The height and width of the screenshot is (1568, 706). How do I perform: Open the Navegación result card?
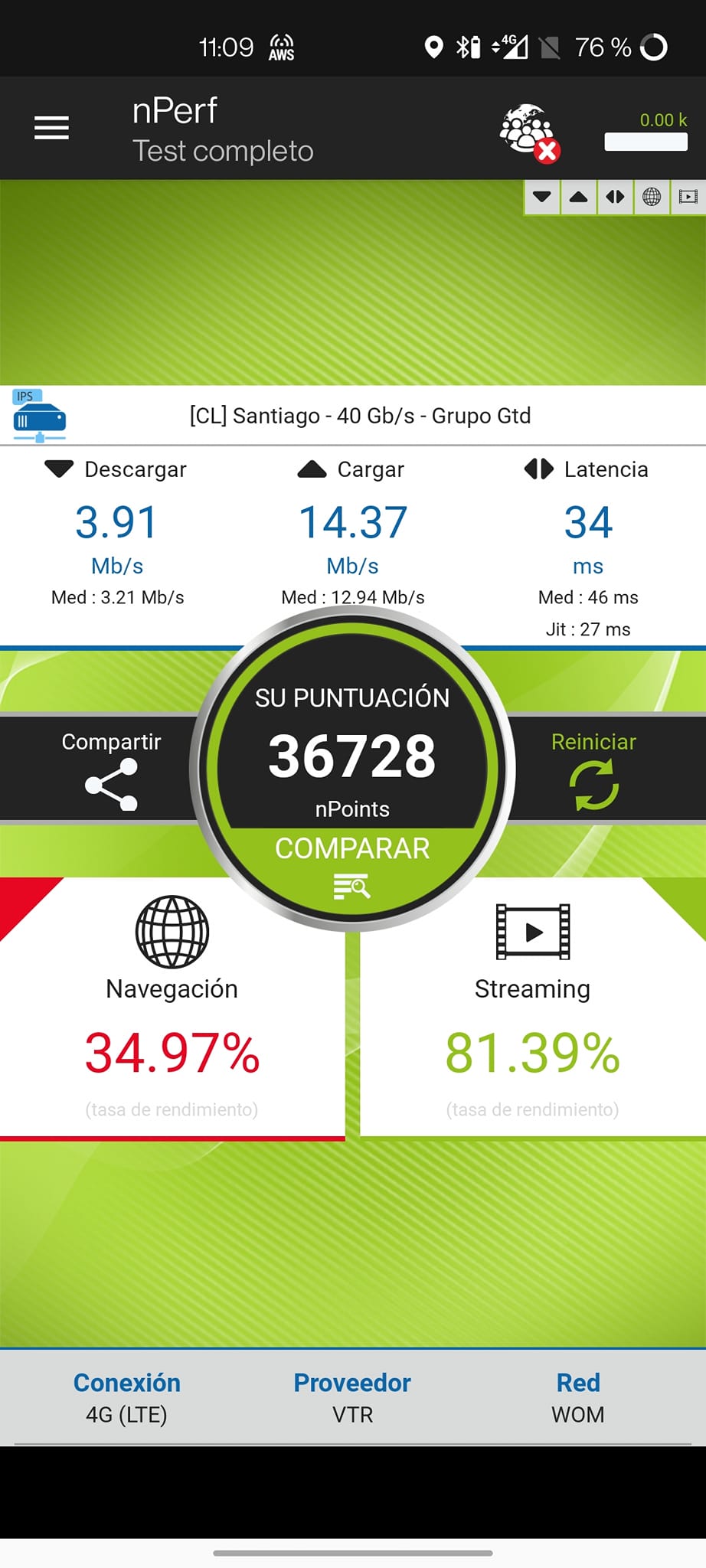[172, 1007]
